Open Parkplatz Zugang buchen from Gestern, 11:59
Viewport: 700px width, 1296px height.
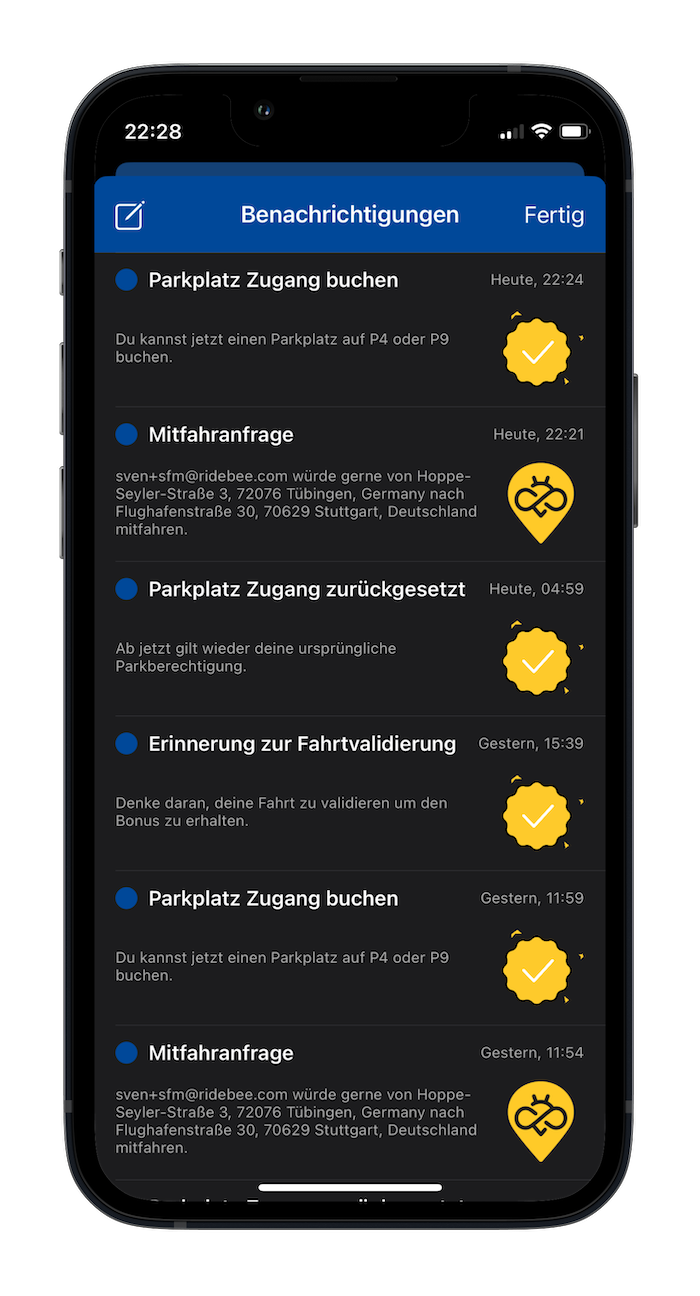click(x=272, y=898)
